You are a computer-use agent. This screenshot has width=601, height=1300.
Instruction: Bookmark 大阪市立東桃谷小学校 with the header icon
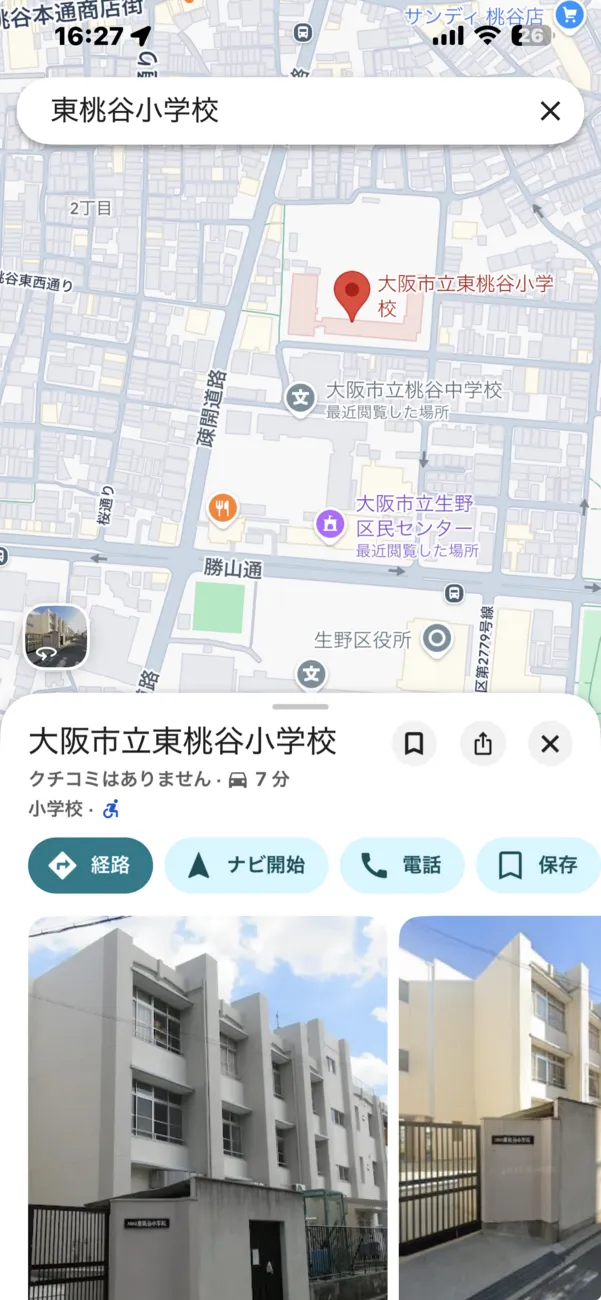pyautogui.click(x=414, y=744)
